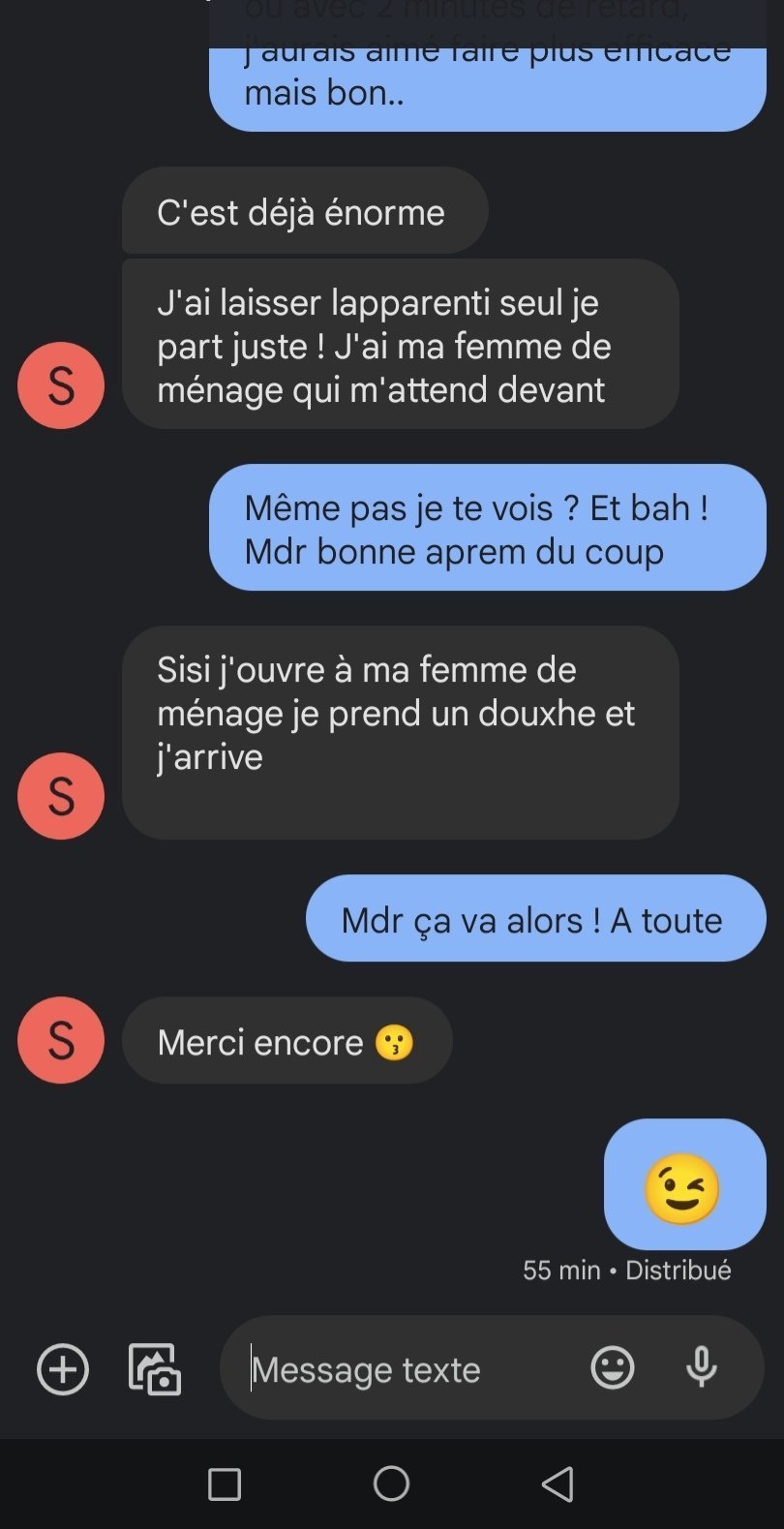784x1529 pixels.
Task: Open contact avatar next to Merci encore
Action: click(x=61, y=1040)
